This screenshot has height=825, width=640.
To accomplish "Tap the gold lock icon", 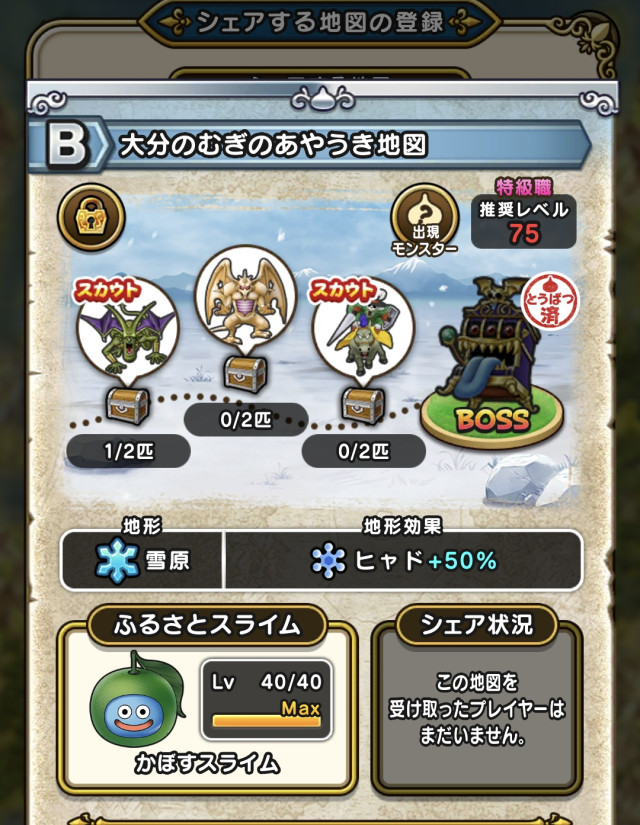I will click(x=92, y=217).
